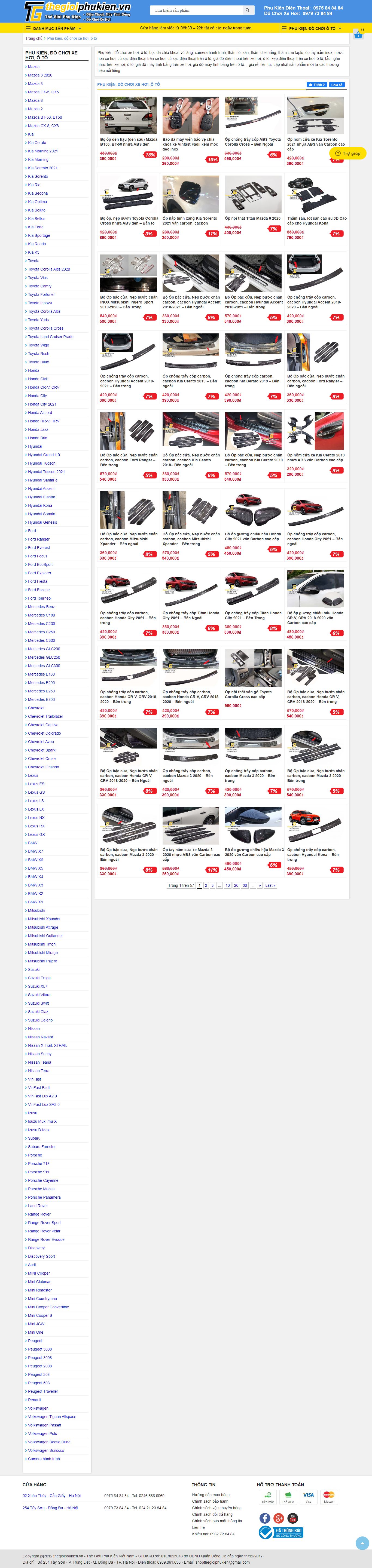Screen dimensions: 372x1568
Task: Expand Phụ kiện đồ chơi ô tô dropdown
Action: 311,28
